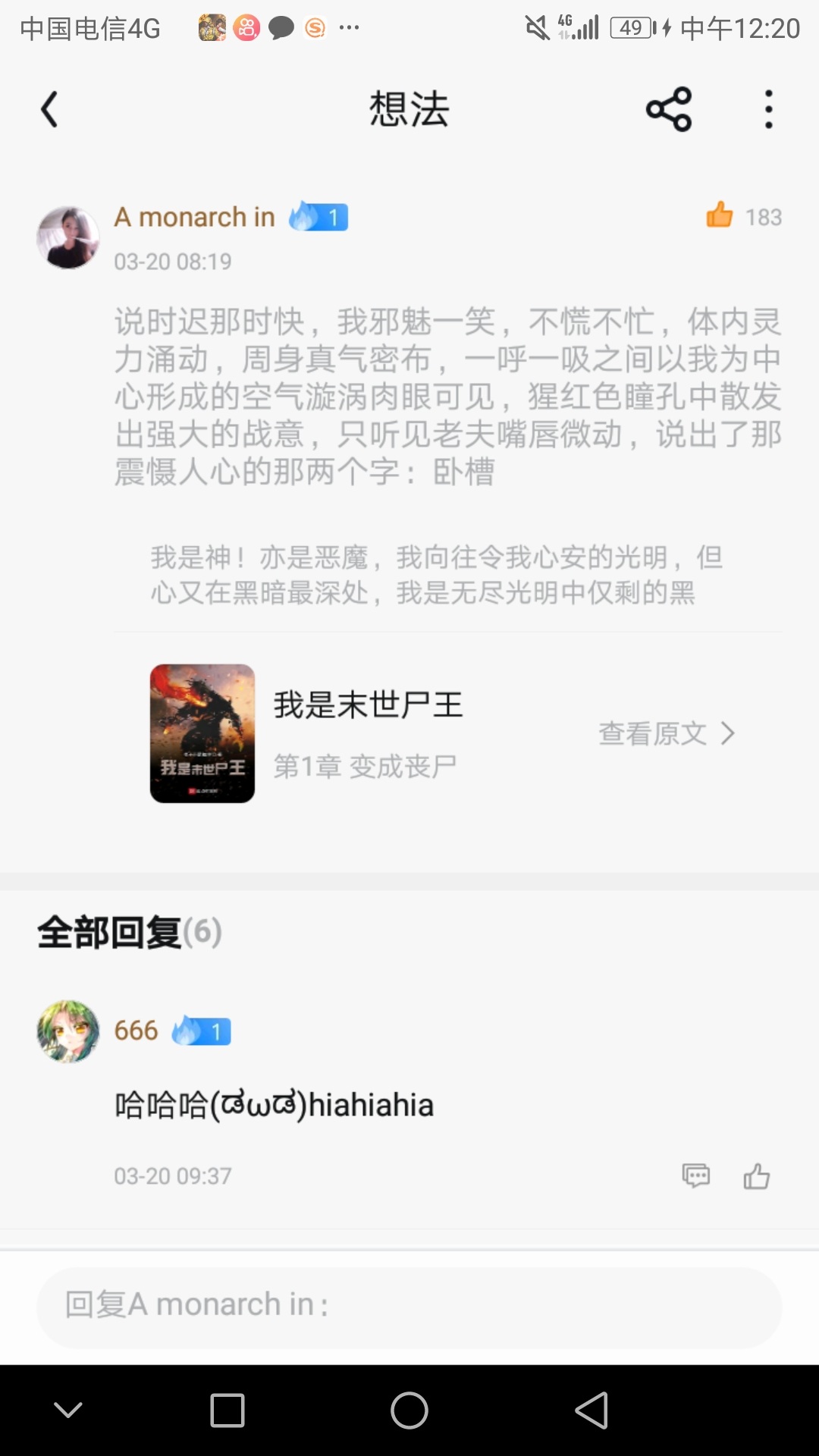819x1456 pixels.
Task: Open A monarch in's profile avatar
Action: click(68, 237)
